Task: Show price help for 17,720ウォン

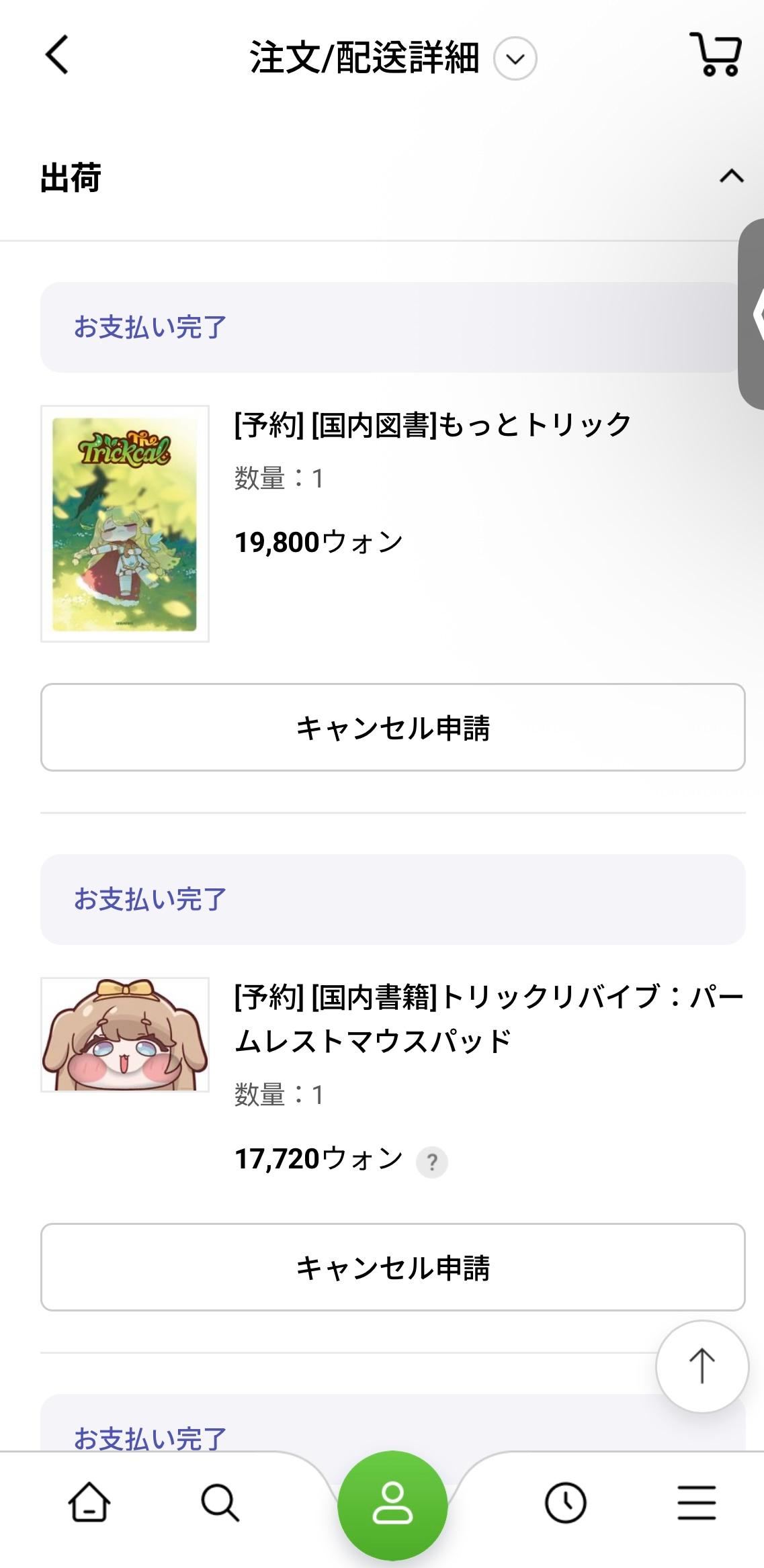Action: tap(432, 1162)
